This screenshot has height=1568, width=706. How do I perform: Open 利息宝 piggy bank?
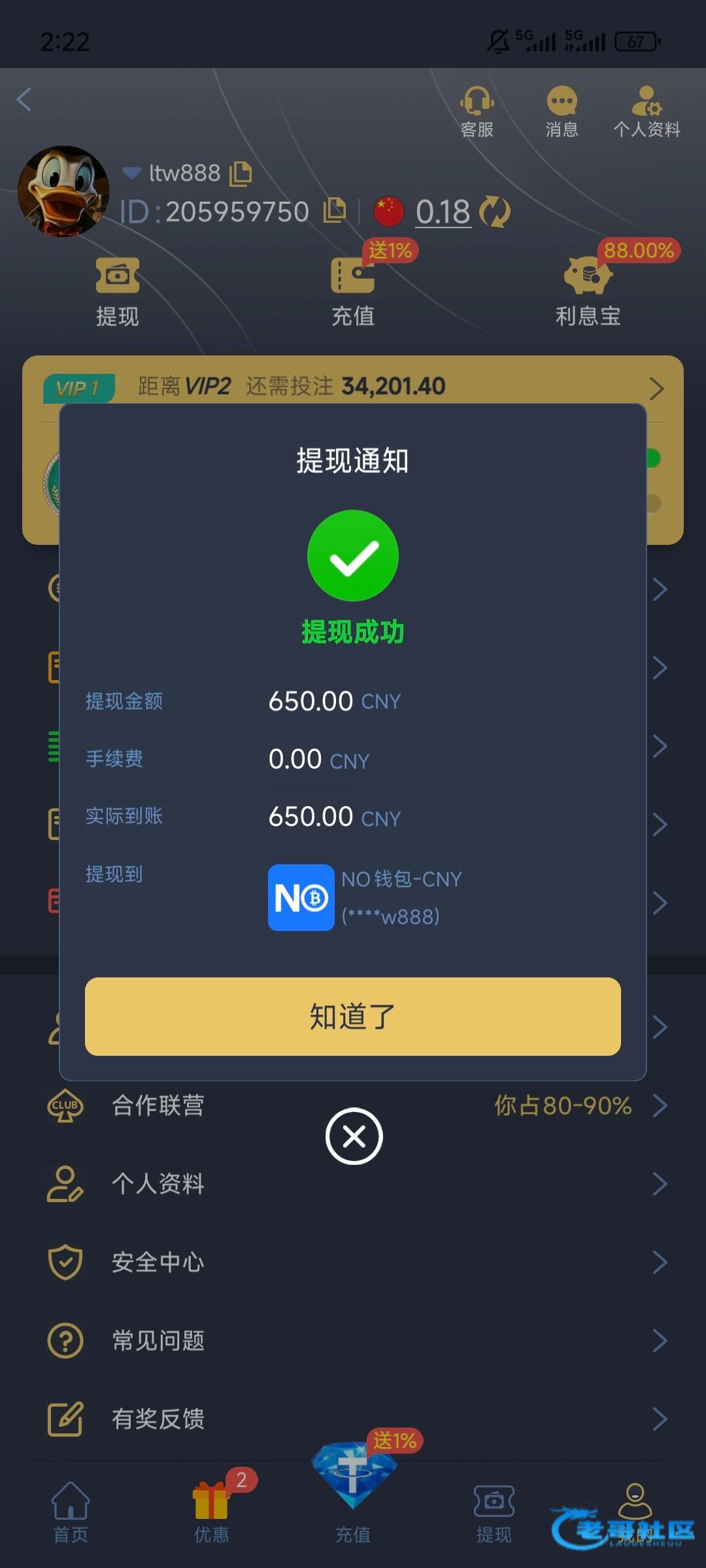(x=588, y=292)
